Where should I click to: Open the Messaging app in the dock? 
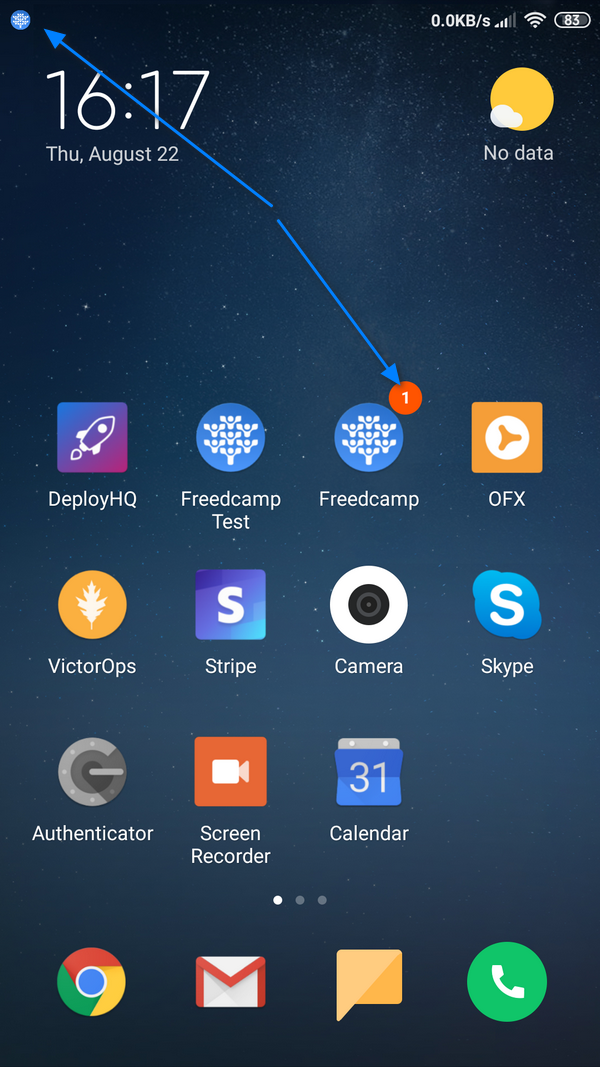tap(368, 982)
